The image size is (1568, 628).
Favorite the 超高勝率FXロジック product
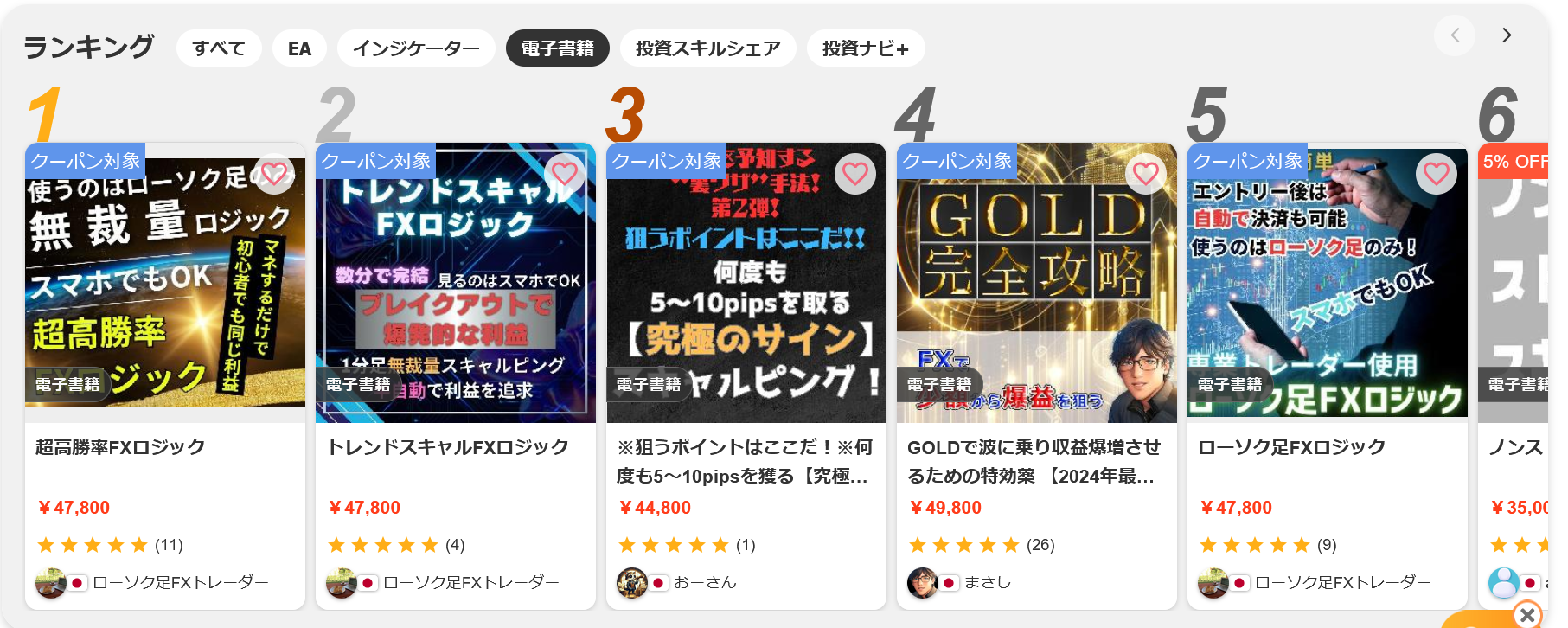(274, 174)
